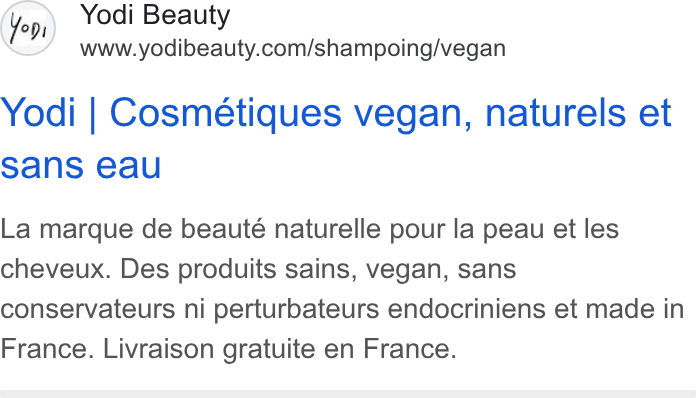Open the Yodi Cosmétiques vegan result title
Viewport: 696px width, 398px height.
coord(336,138)
